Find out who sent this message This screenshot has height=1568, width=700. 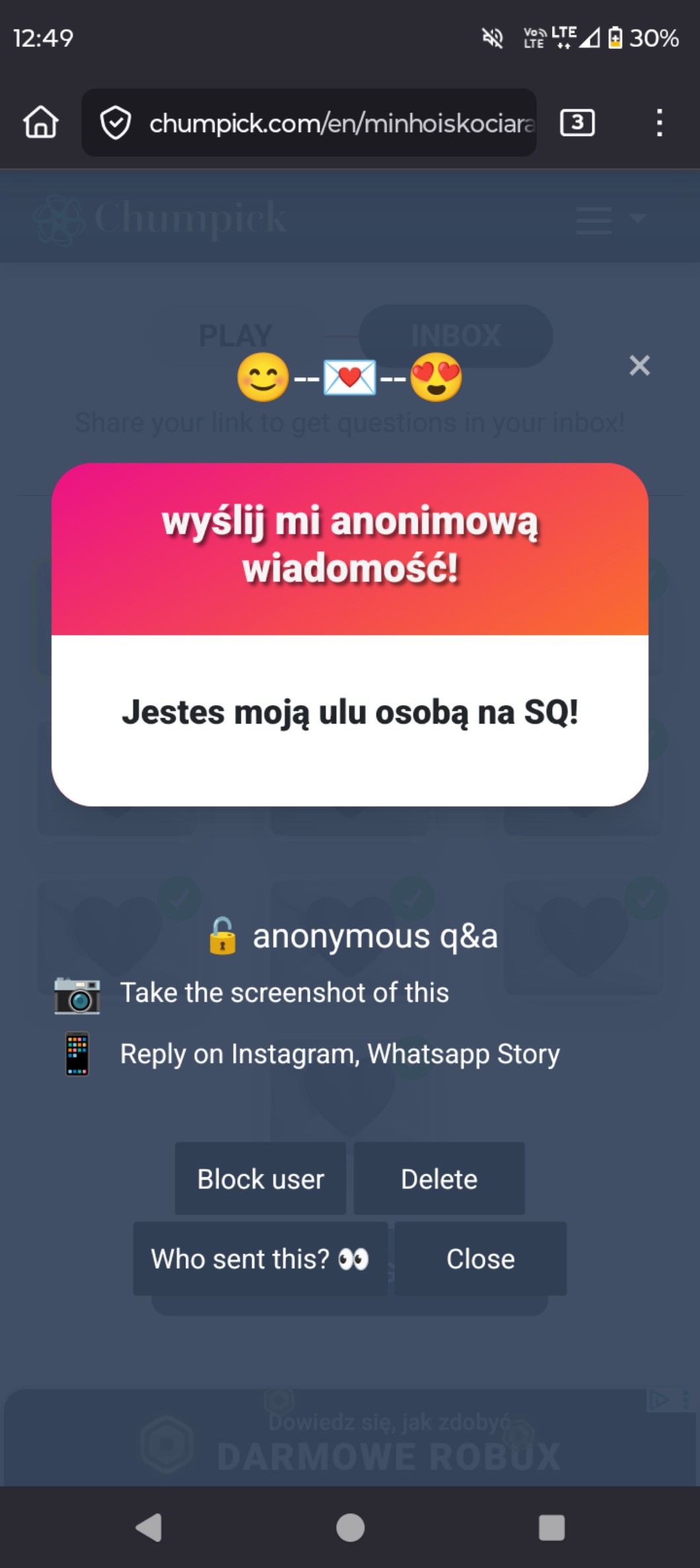(x=260, y=1259)
